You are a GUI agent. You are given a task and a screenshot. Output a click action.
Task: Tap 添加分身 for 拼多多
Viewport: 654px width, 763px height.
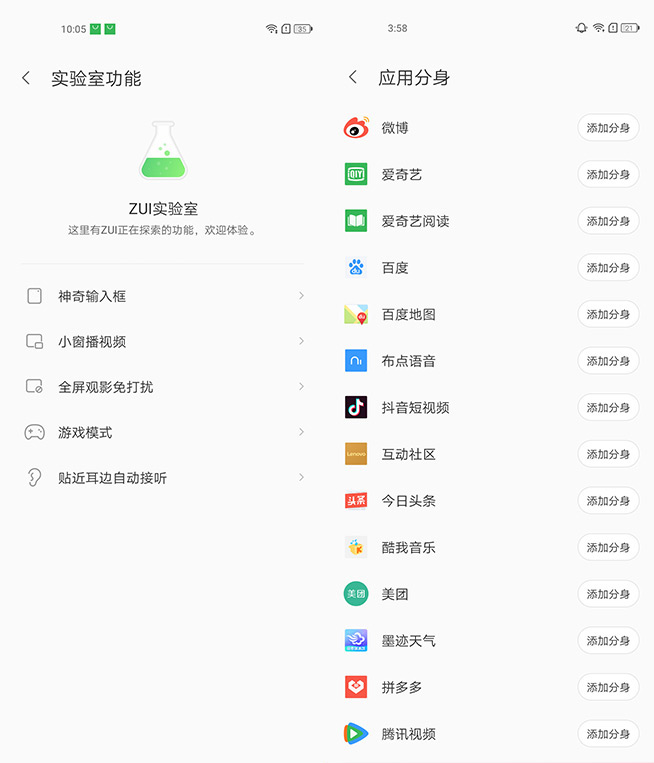[608, 688]
